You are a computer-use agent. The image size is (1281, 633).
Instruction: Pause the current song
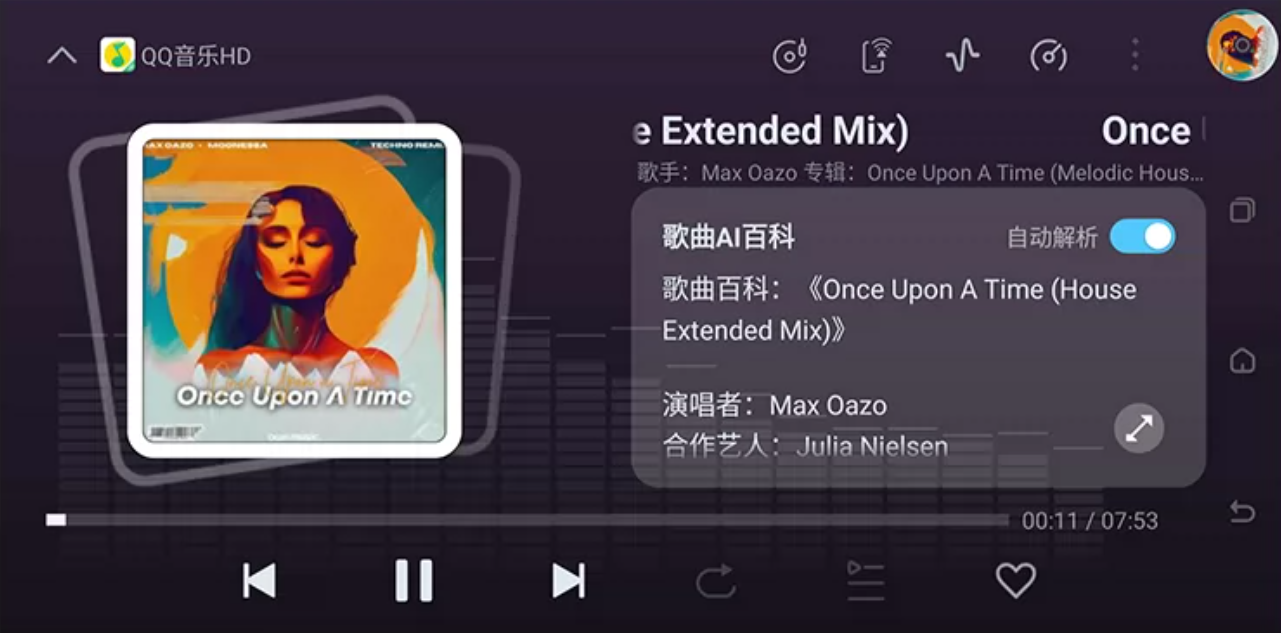tap(413, 580)
